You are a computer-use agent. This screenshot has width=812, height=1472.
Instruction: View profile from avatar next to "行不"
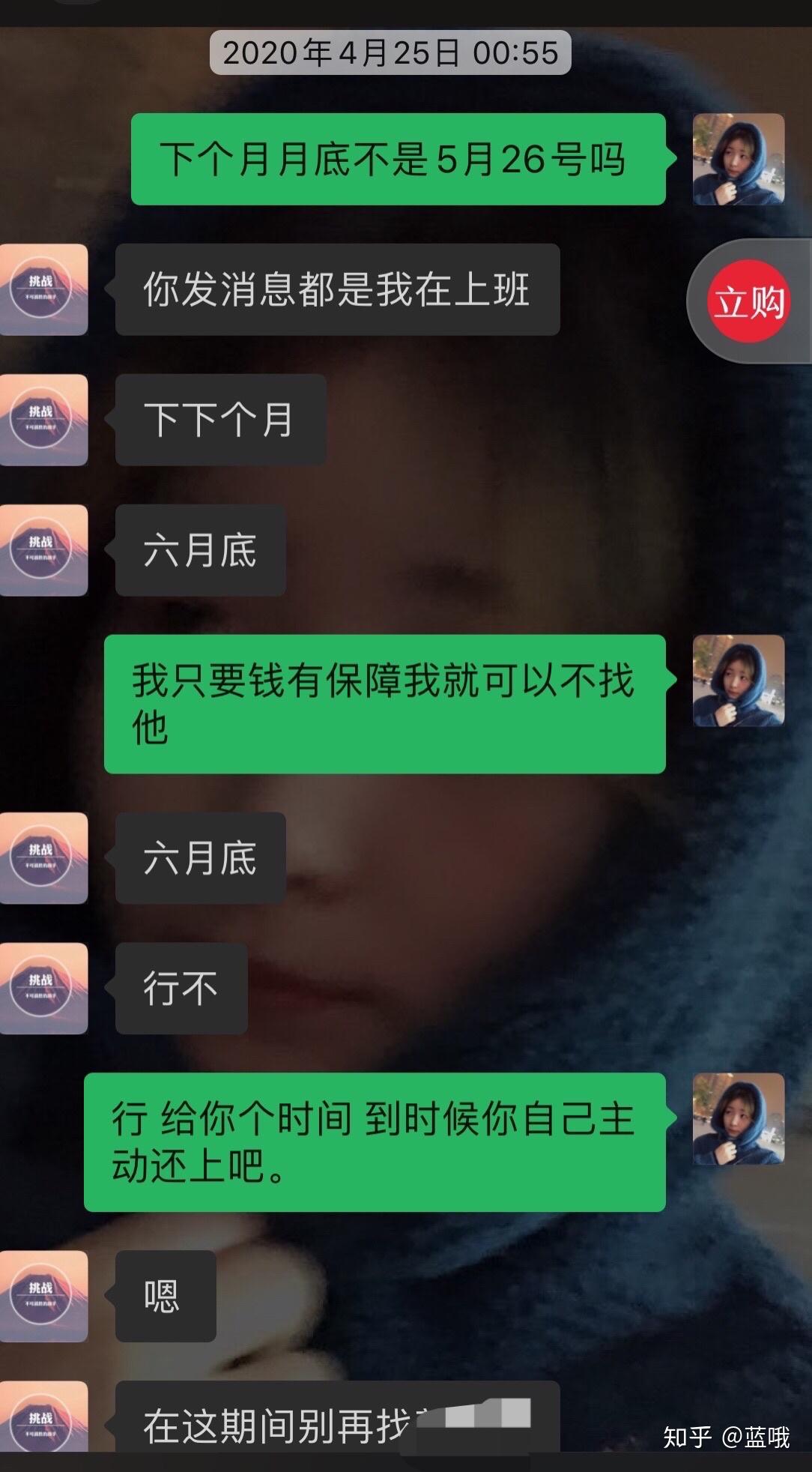[43, 989]
